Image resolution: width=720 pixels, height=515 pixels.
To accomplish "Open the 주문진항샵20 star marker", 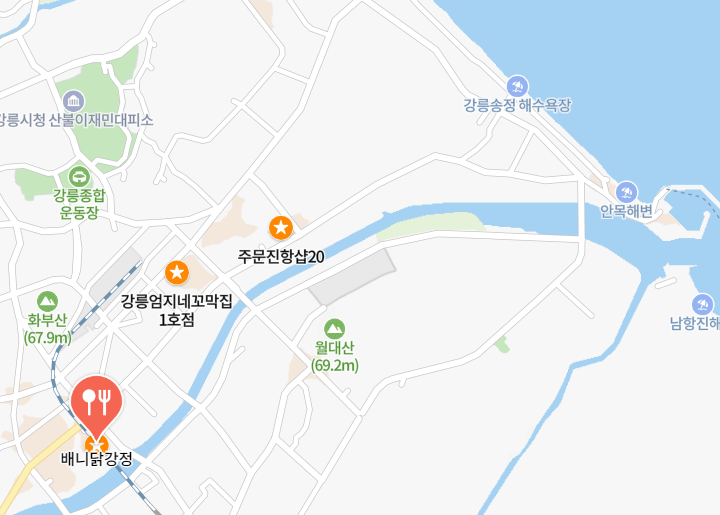I will click(281, 229).
